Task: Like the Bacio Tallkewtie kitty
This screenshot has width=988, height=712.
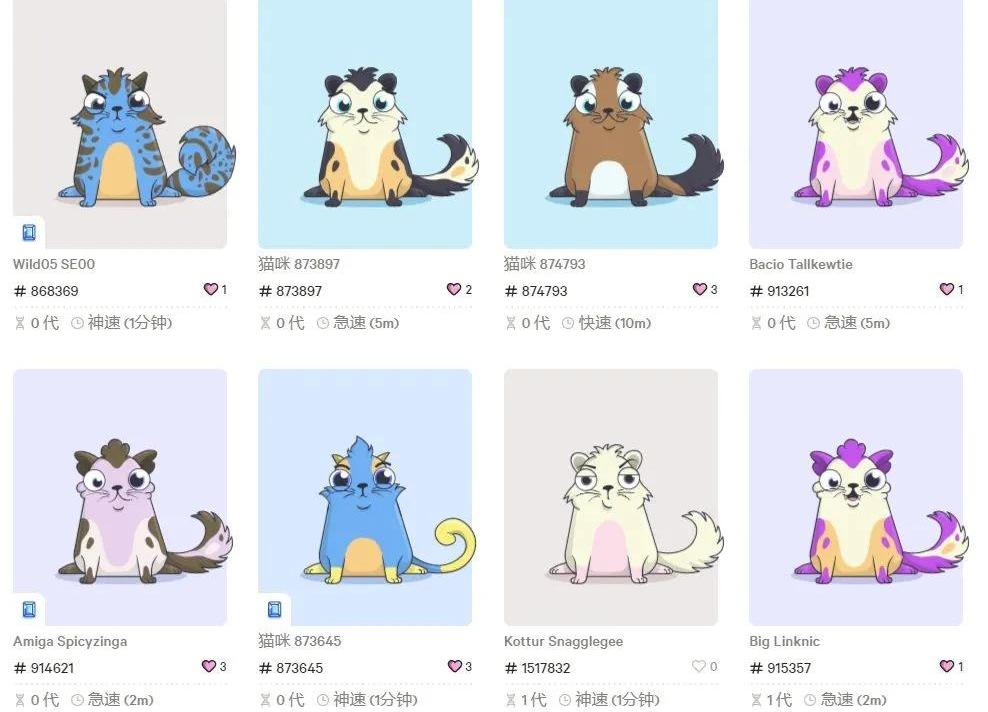Action: coord(946,290)
